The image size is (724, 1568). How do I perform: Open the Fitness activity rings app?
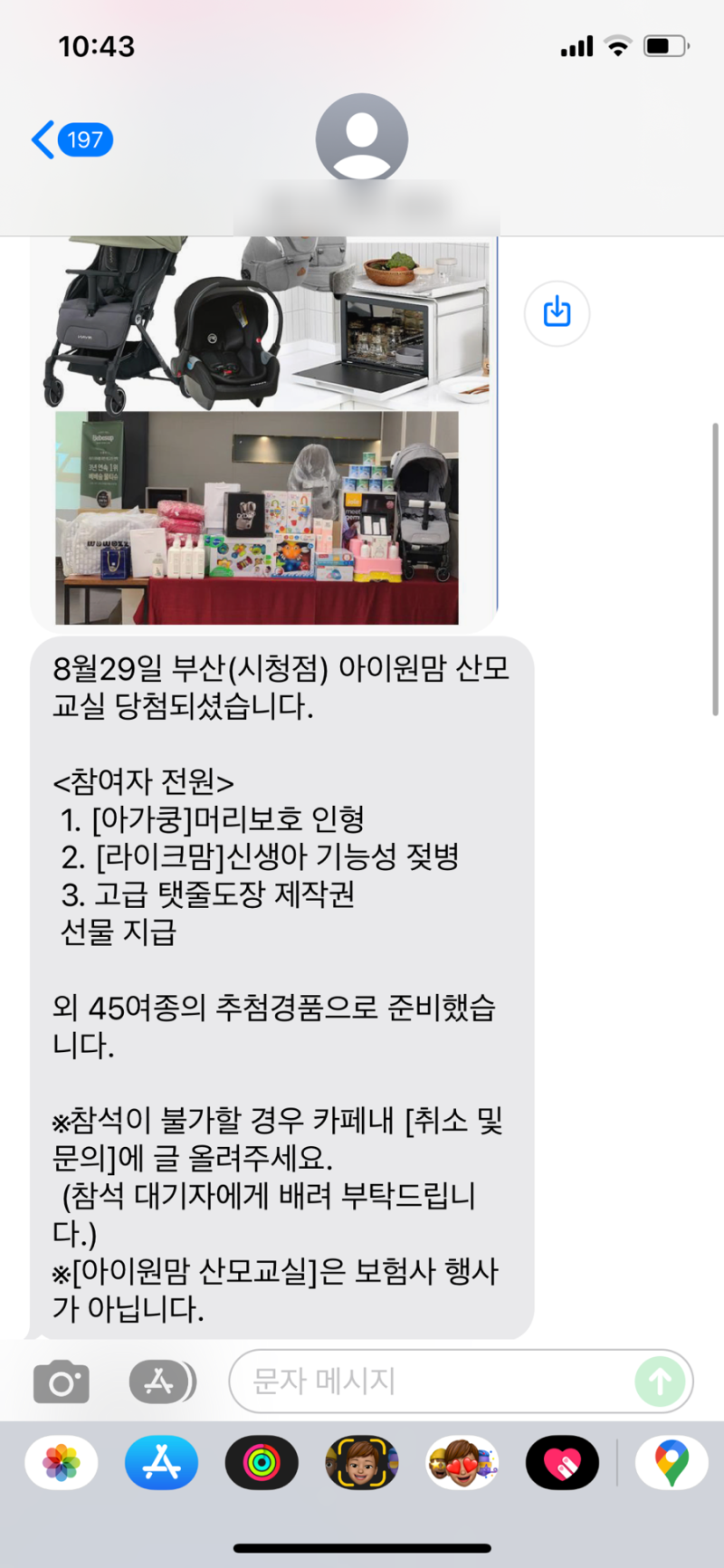pos(262,1462)
